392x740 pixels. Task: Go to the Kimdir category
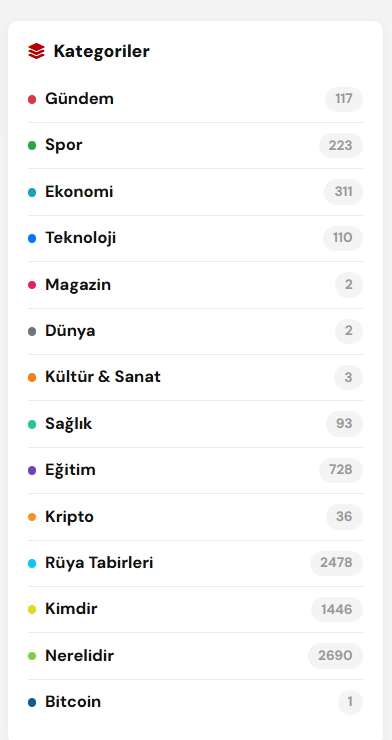(195, 610)
